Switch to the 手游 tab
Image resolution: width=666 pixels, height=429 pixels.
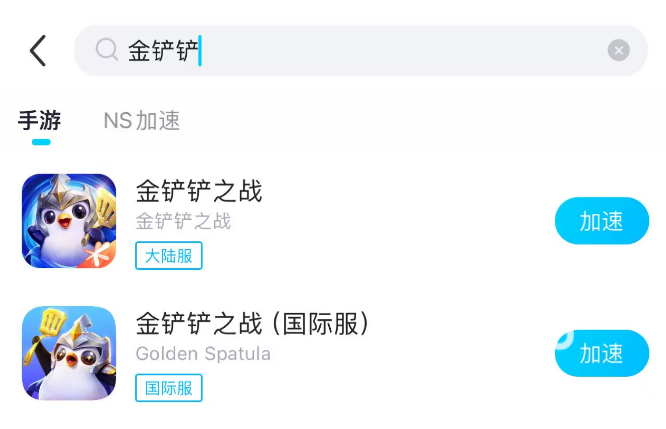(x=40, y=121)
